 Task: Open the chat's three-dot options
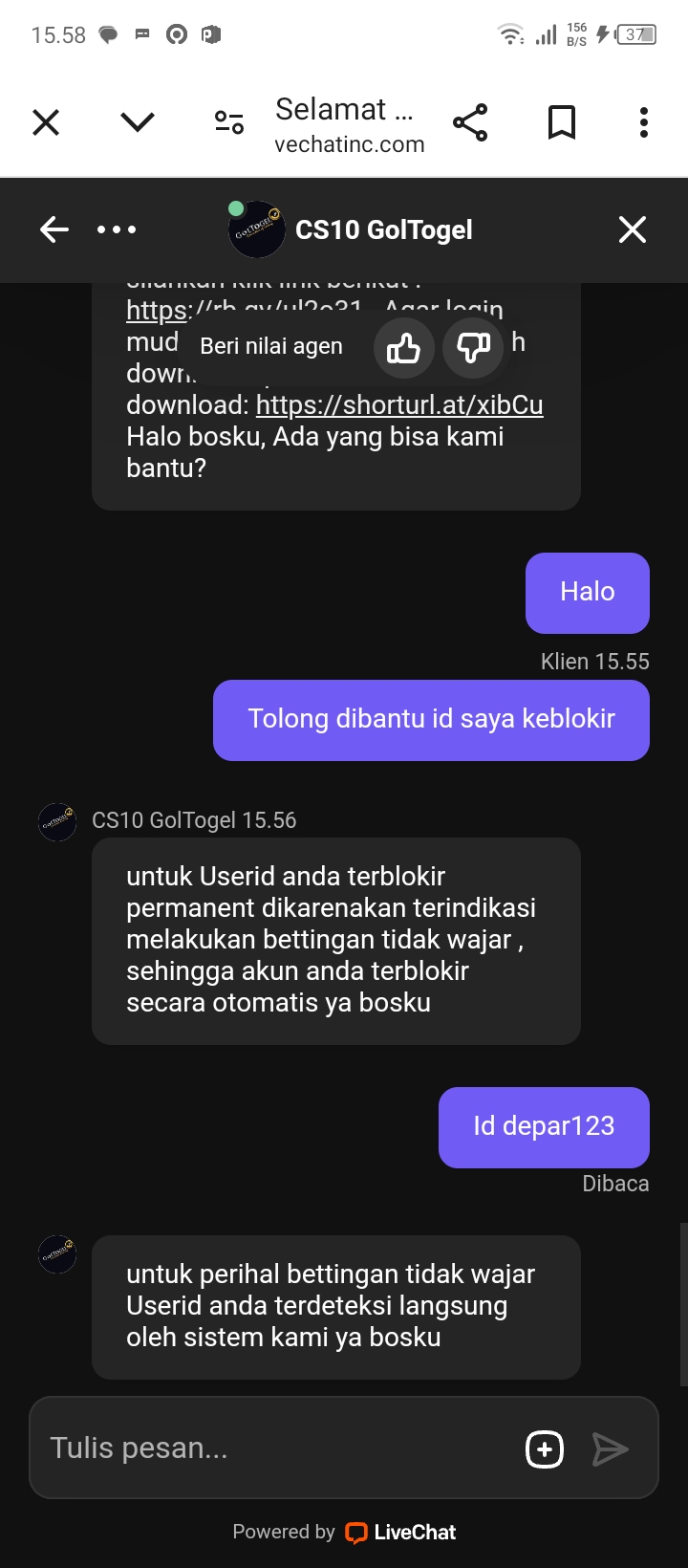point(117,229)
